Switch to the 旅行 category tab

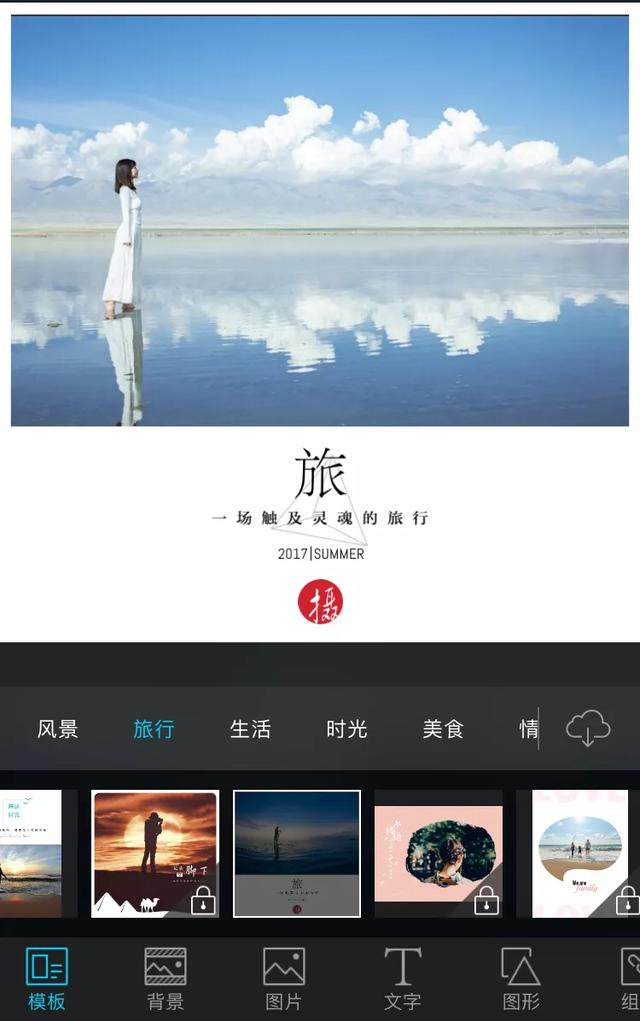pos(154,729)
